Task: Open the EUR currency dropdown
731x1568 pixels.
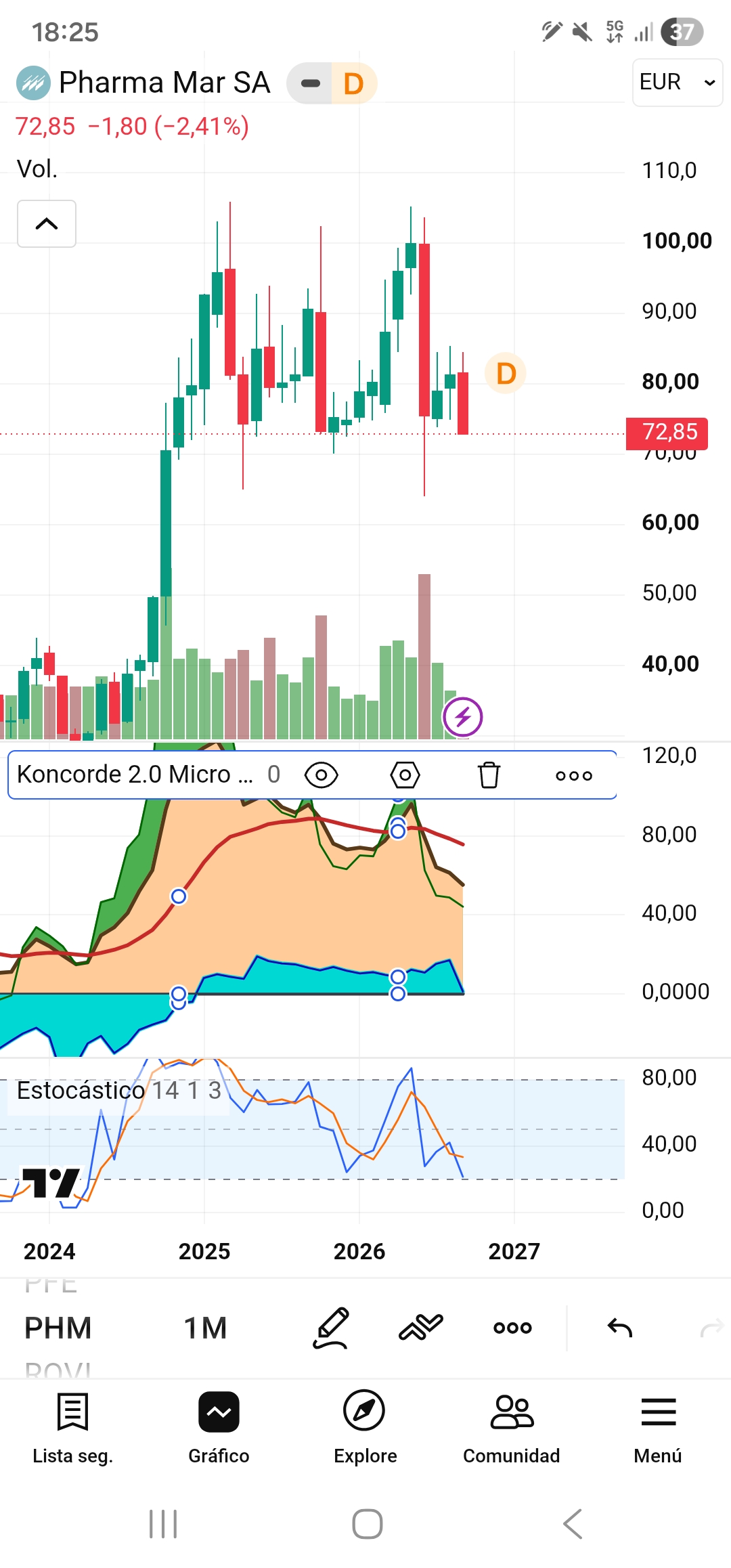Action: pyautogui.click(x=678, y=83)
